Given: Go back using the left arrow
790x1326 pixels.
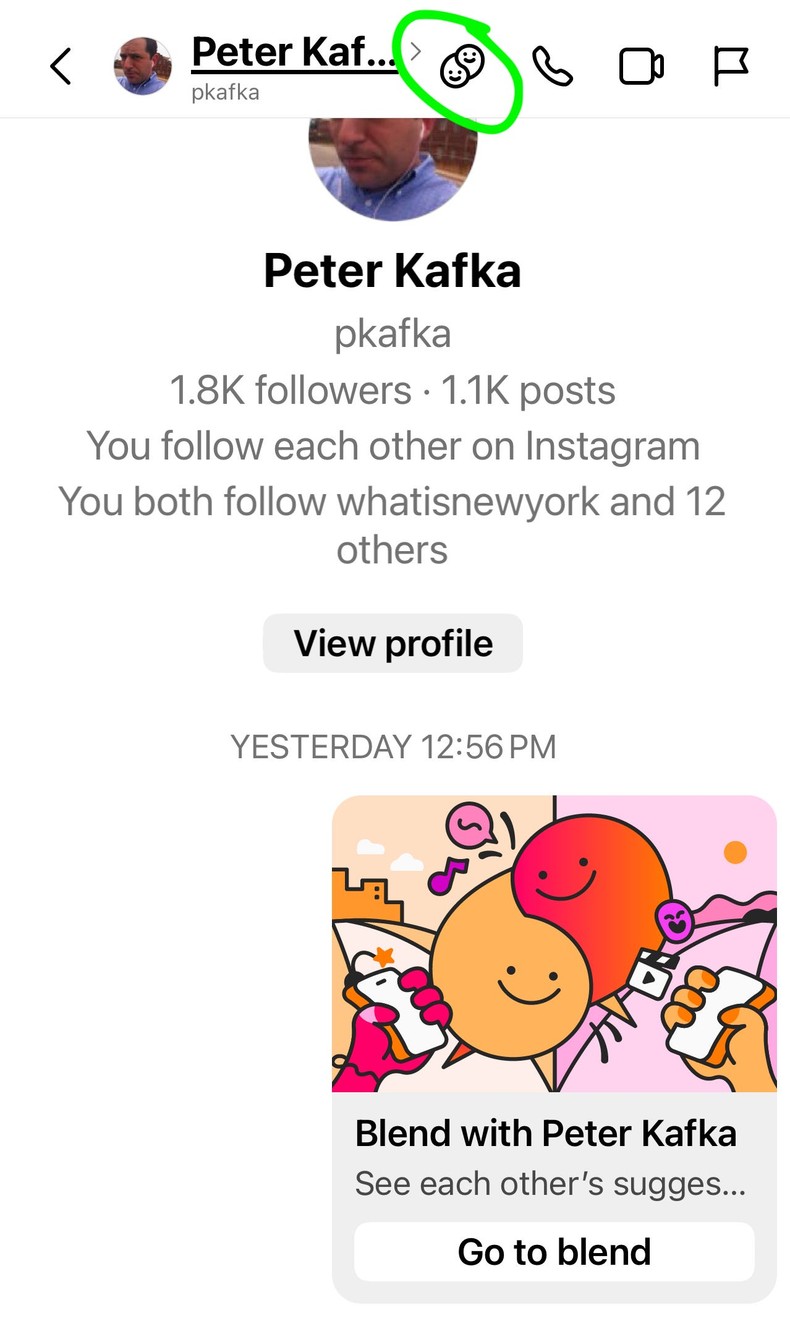Looking at the screenshot, I should (x=59, y=66).
